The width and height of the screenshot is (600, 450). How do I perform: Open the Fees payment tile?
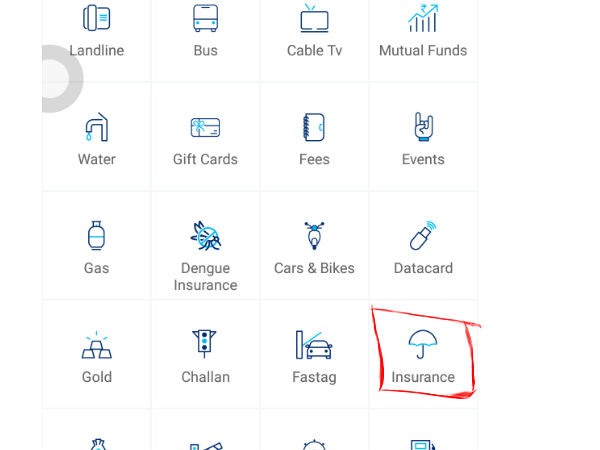coord(314,140)
